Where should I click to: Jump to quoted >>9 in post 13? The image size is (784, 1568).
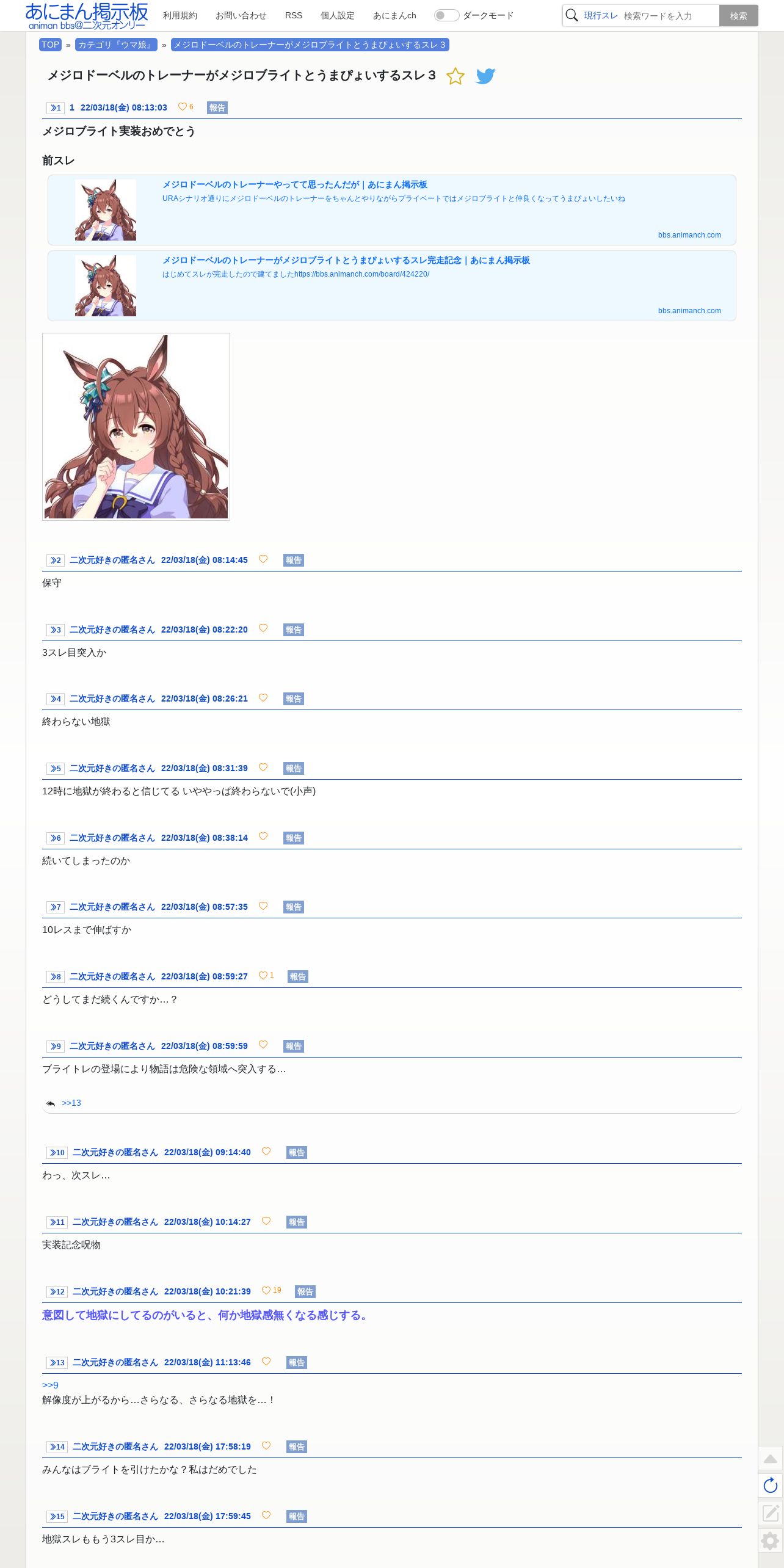point(51,1385)
